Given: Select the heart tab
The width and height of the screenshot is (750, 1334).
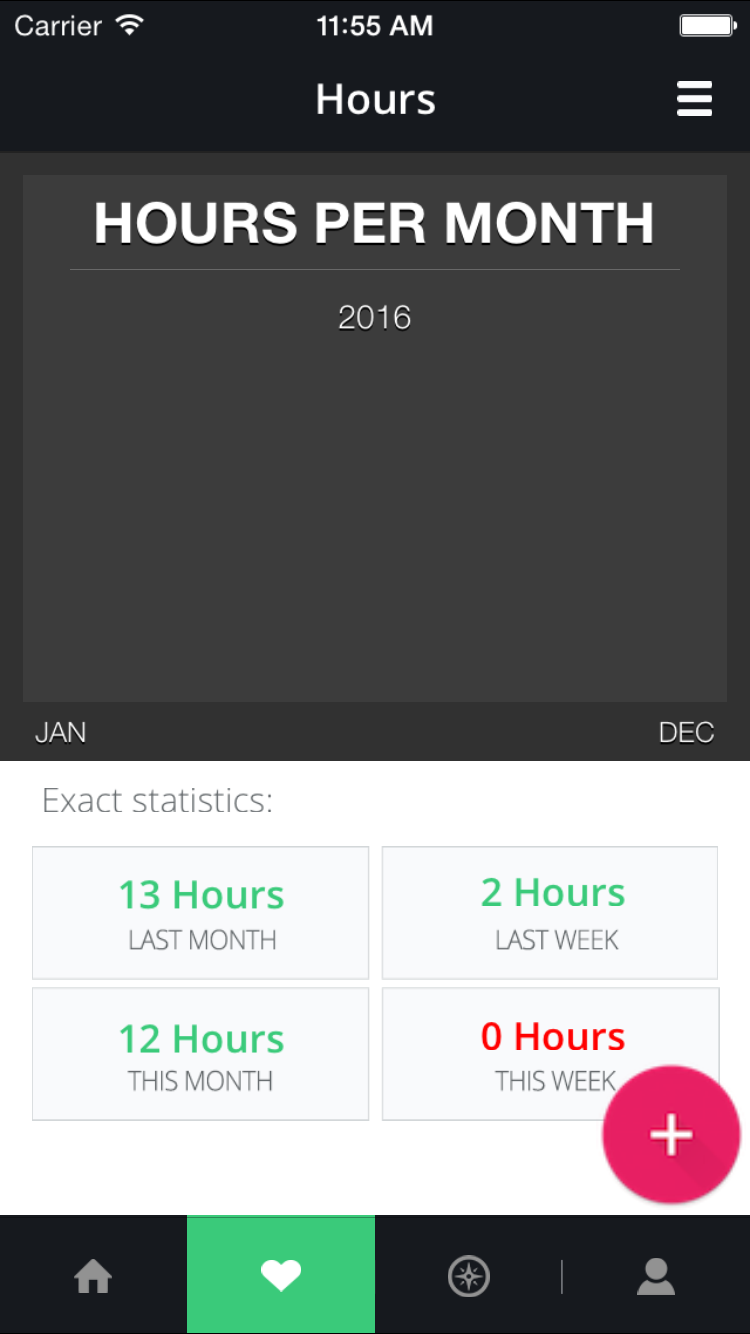Looking at the screenshot, I should click(281, 1275).
